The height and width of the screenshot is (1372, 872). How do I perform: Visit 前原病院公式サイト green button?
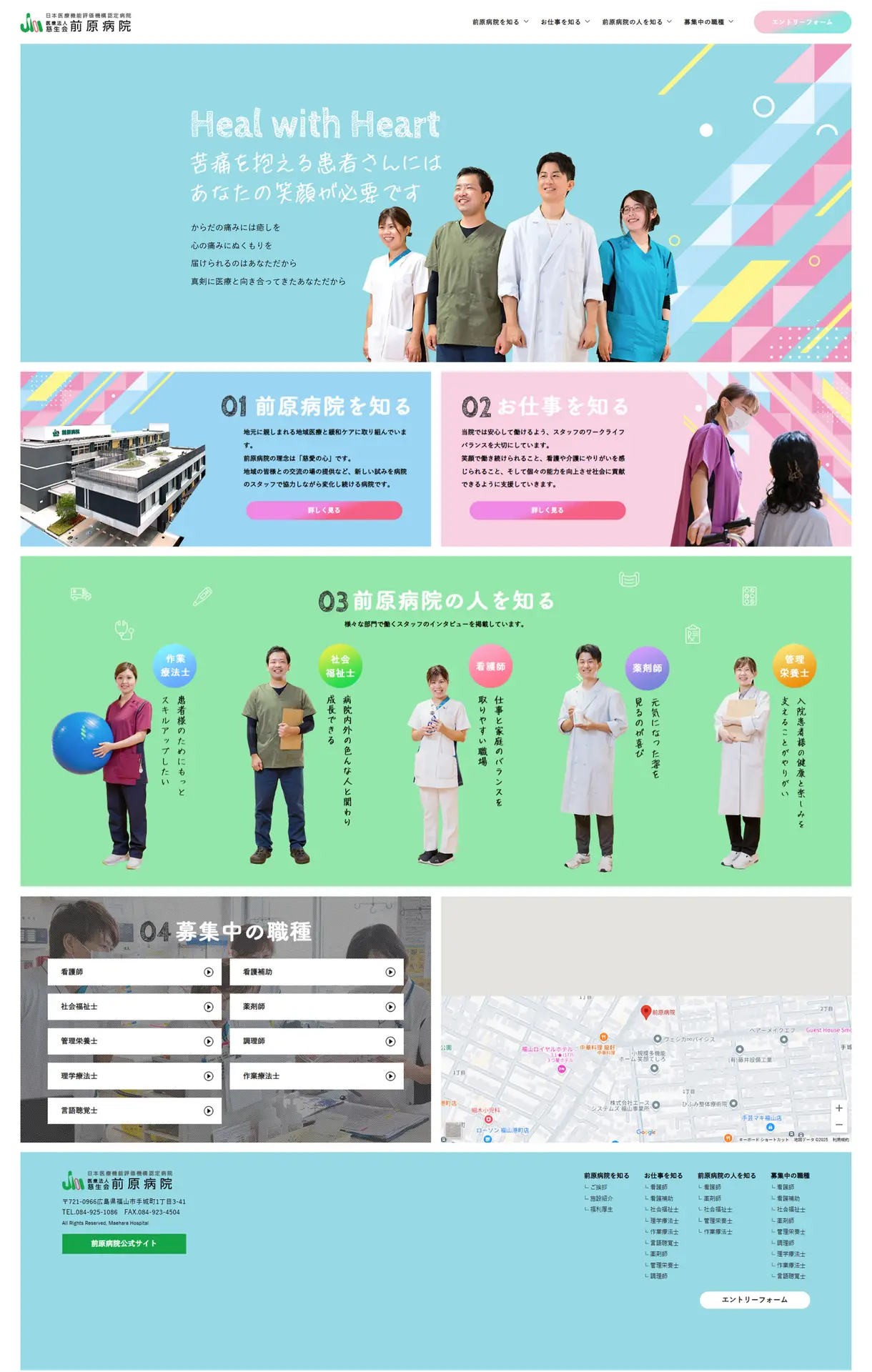click(x=124, y=1243)
